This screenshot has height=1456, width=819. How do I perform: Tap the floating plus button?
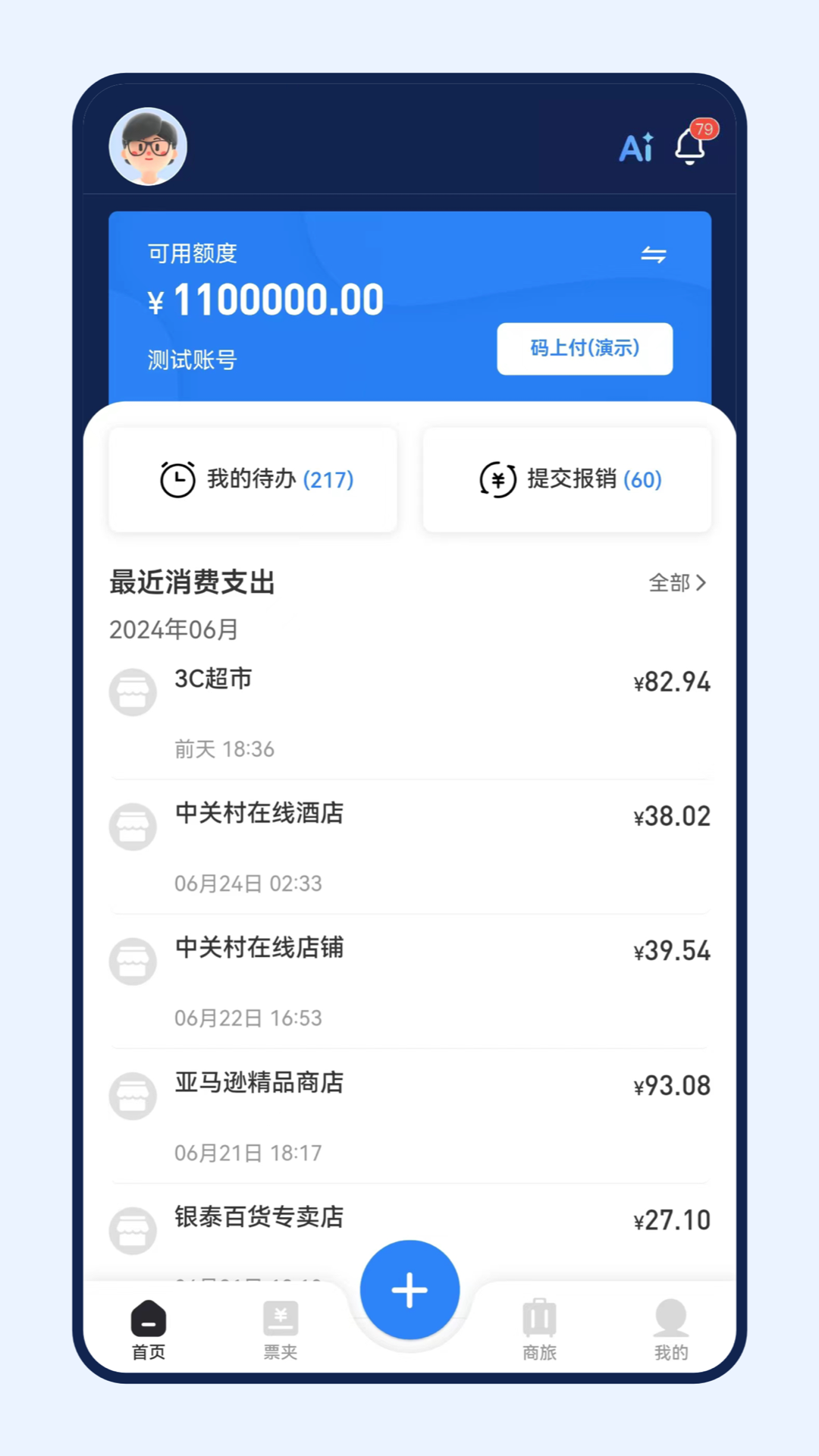point(409,1289)
